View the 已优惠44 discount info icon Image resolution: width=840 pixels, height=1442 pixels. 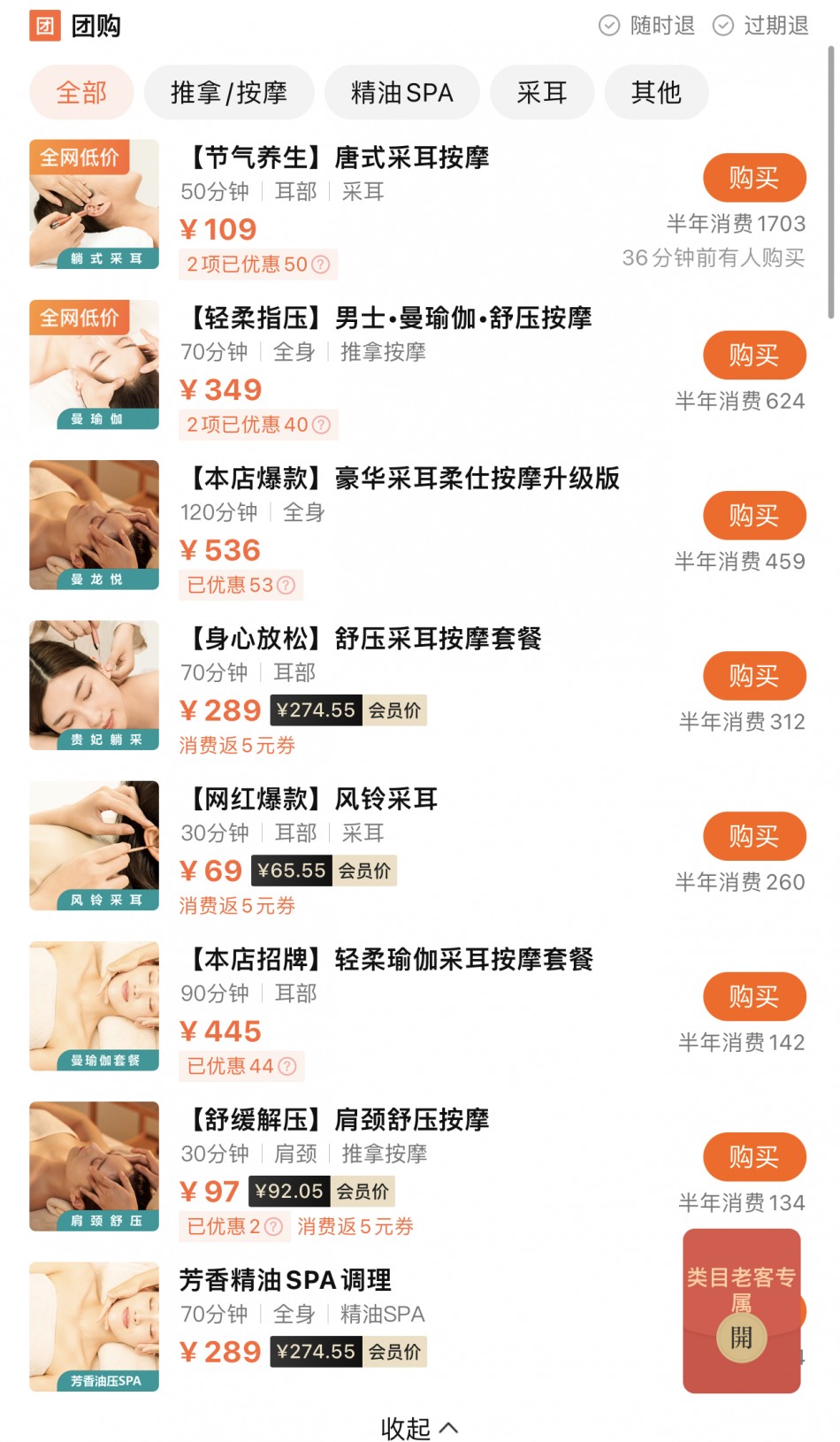286,1066
